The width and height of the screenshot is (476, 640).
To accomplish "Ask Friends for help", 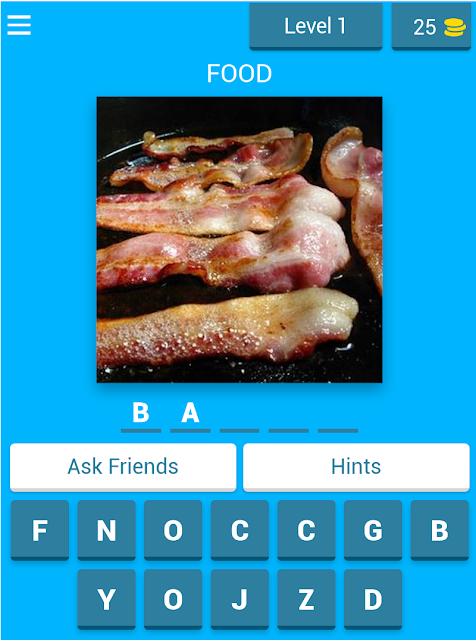I will pos(123,467).
